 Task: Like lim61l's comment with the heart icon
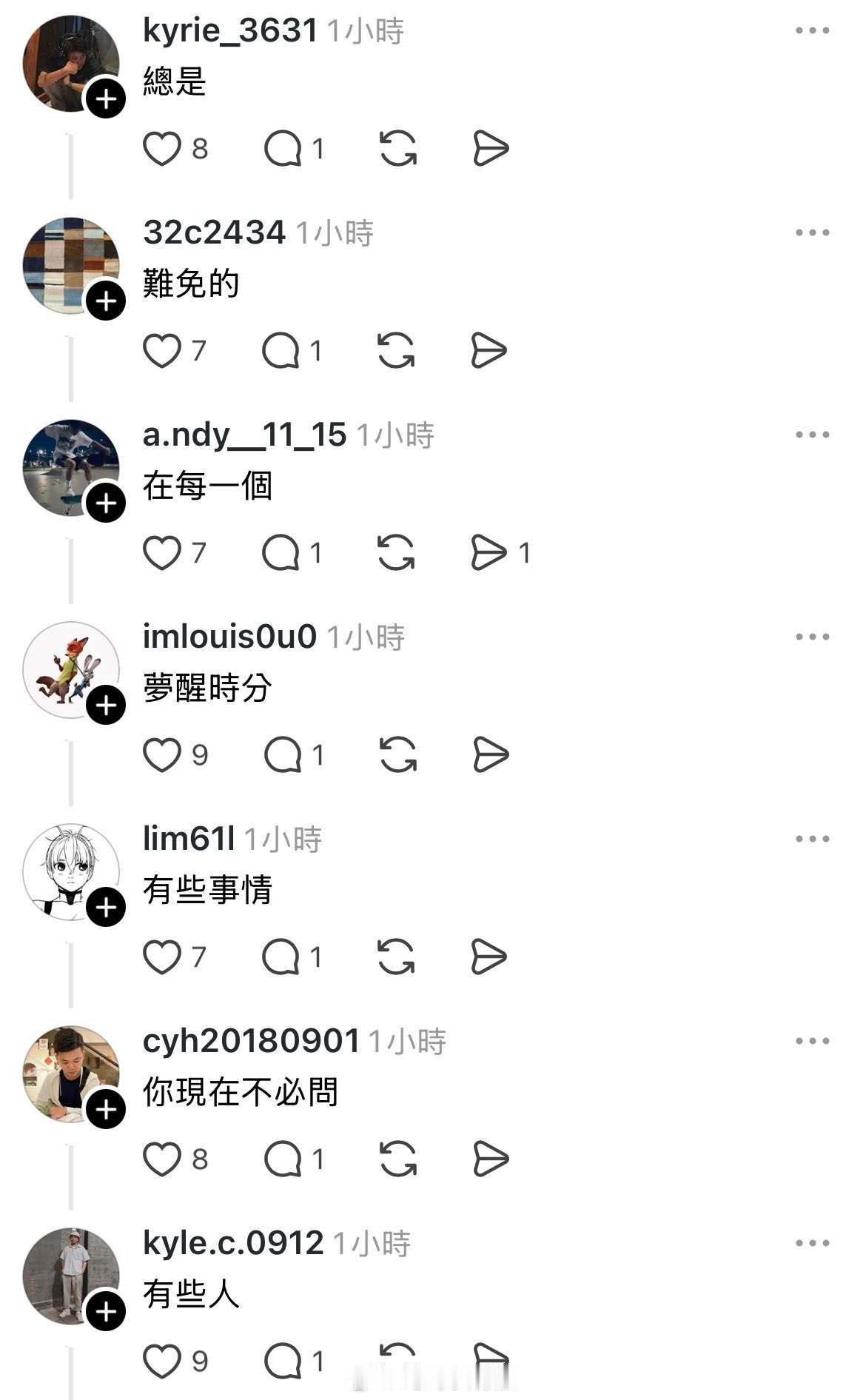click(x=162, y=959)
